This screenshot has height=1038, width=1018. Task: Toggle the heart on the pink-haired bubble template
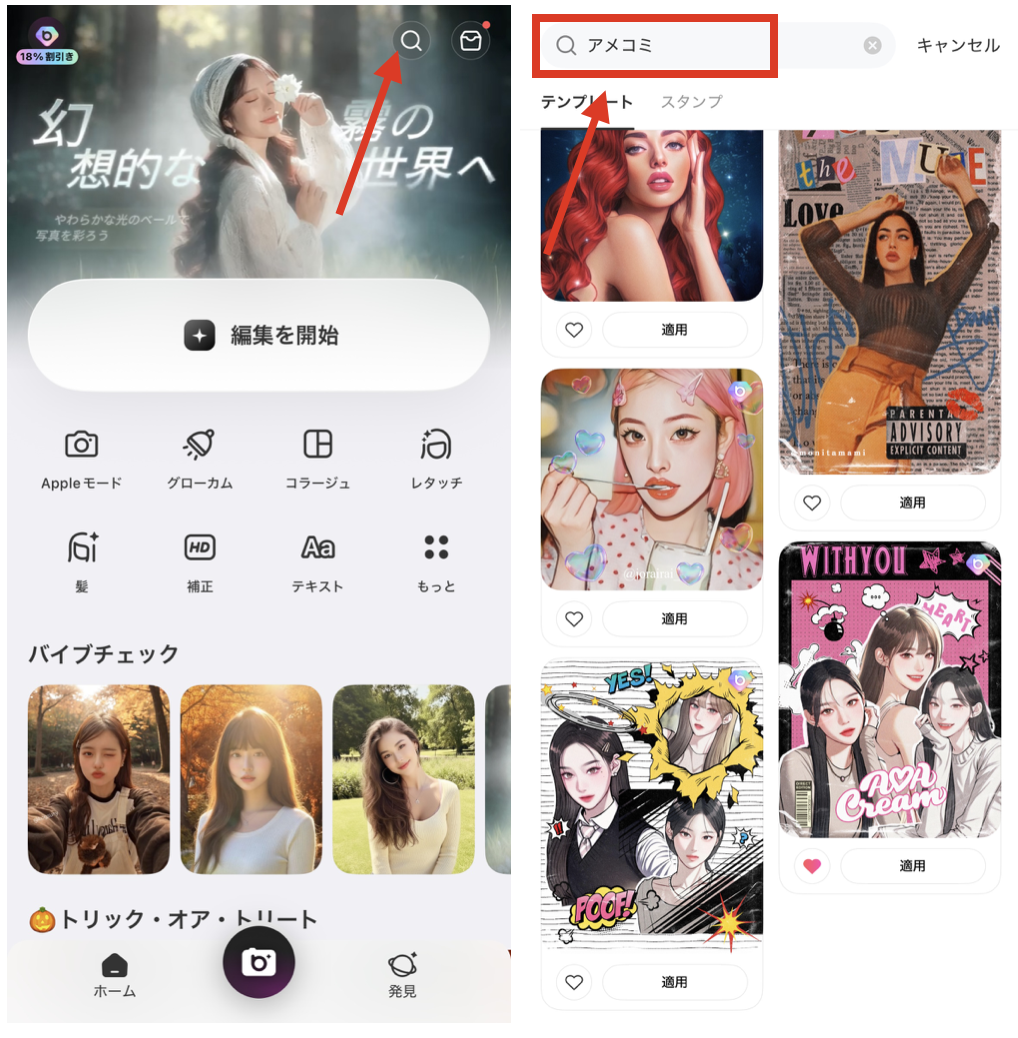point(572,619)
